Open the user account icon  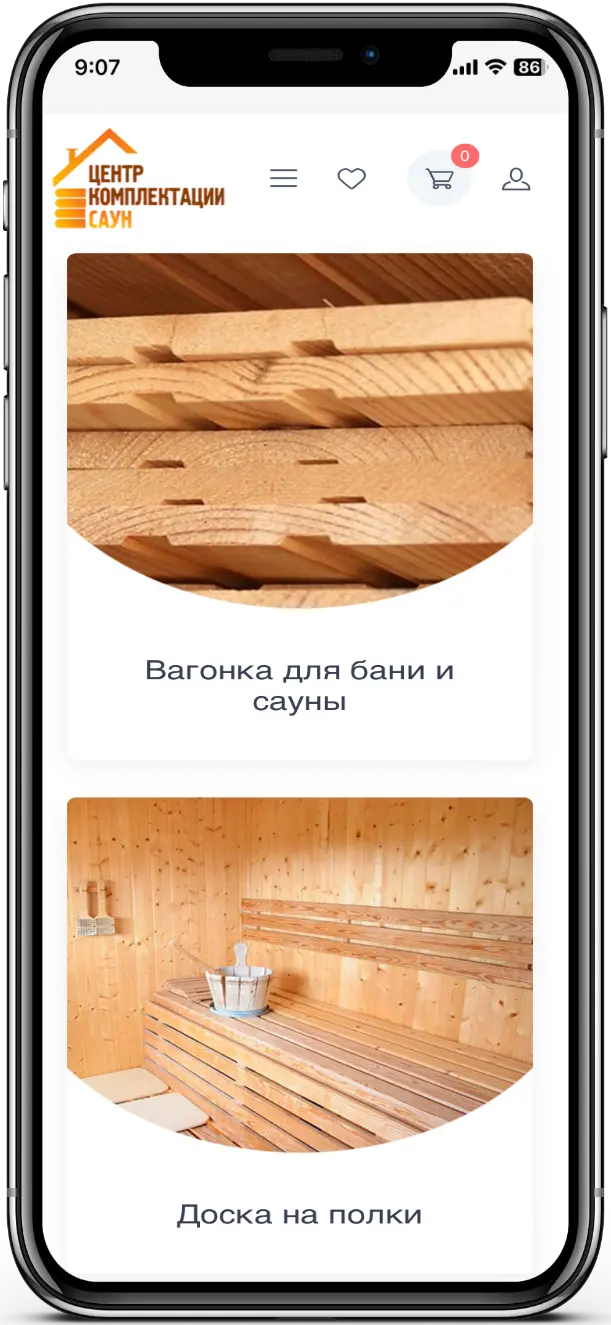pos(516,179)
